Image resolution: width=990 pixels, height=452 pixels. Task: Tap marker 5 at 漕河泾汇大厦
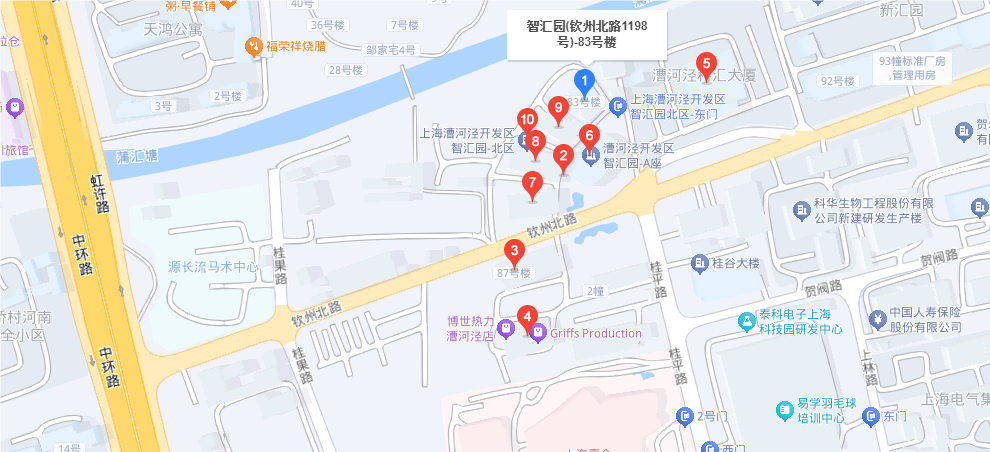705,63
